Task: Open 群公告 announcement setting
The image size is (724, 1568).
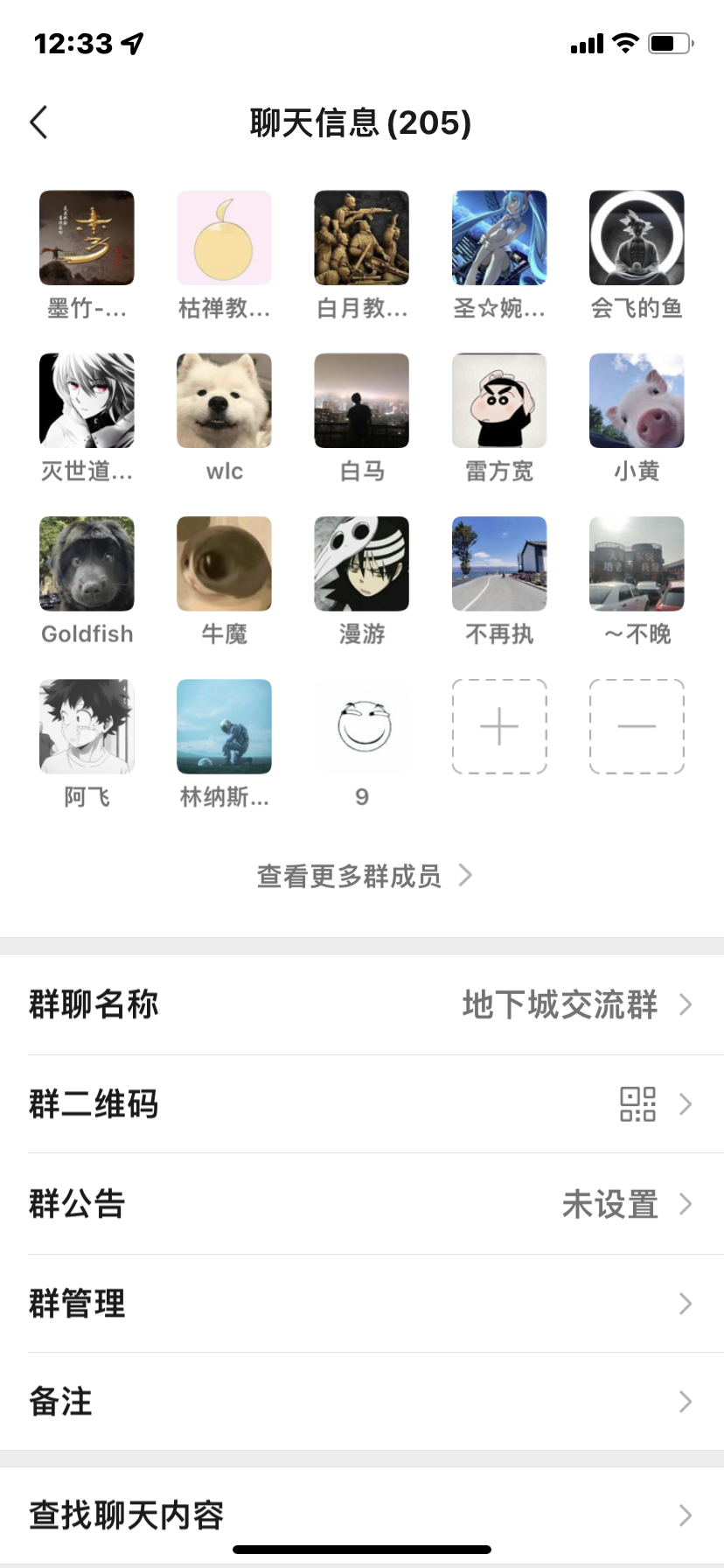Action: pyautogui.click(x=362, y=1204)
